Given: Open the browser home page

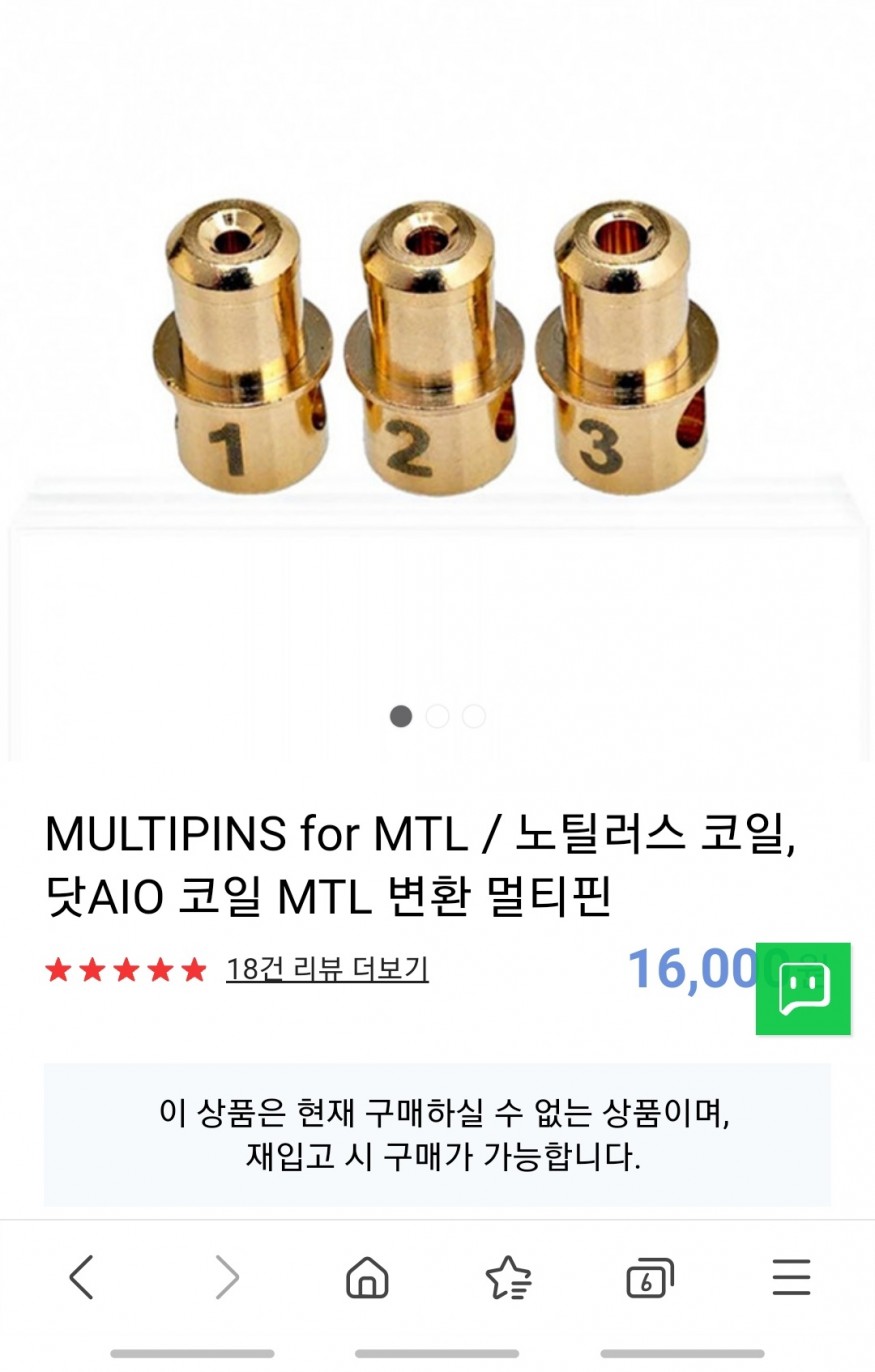Looking at the screenshot, I should (x=367, y=1277).
